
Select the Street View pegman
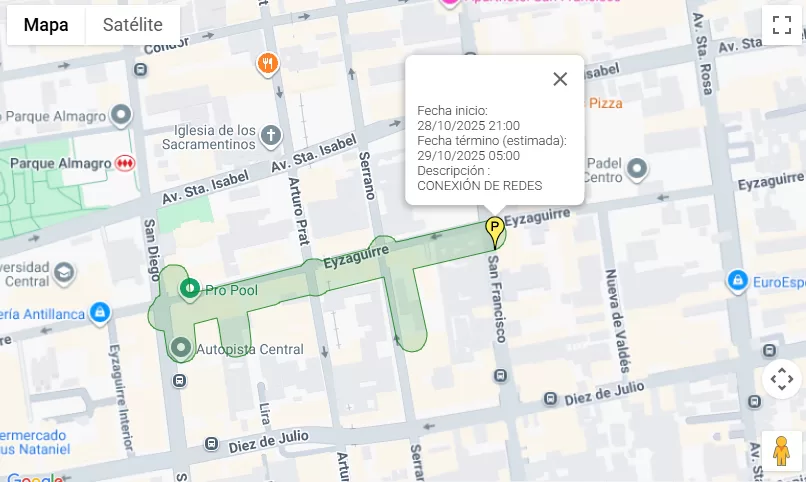[x=781, y=451]
